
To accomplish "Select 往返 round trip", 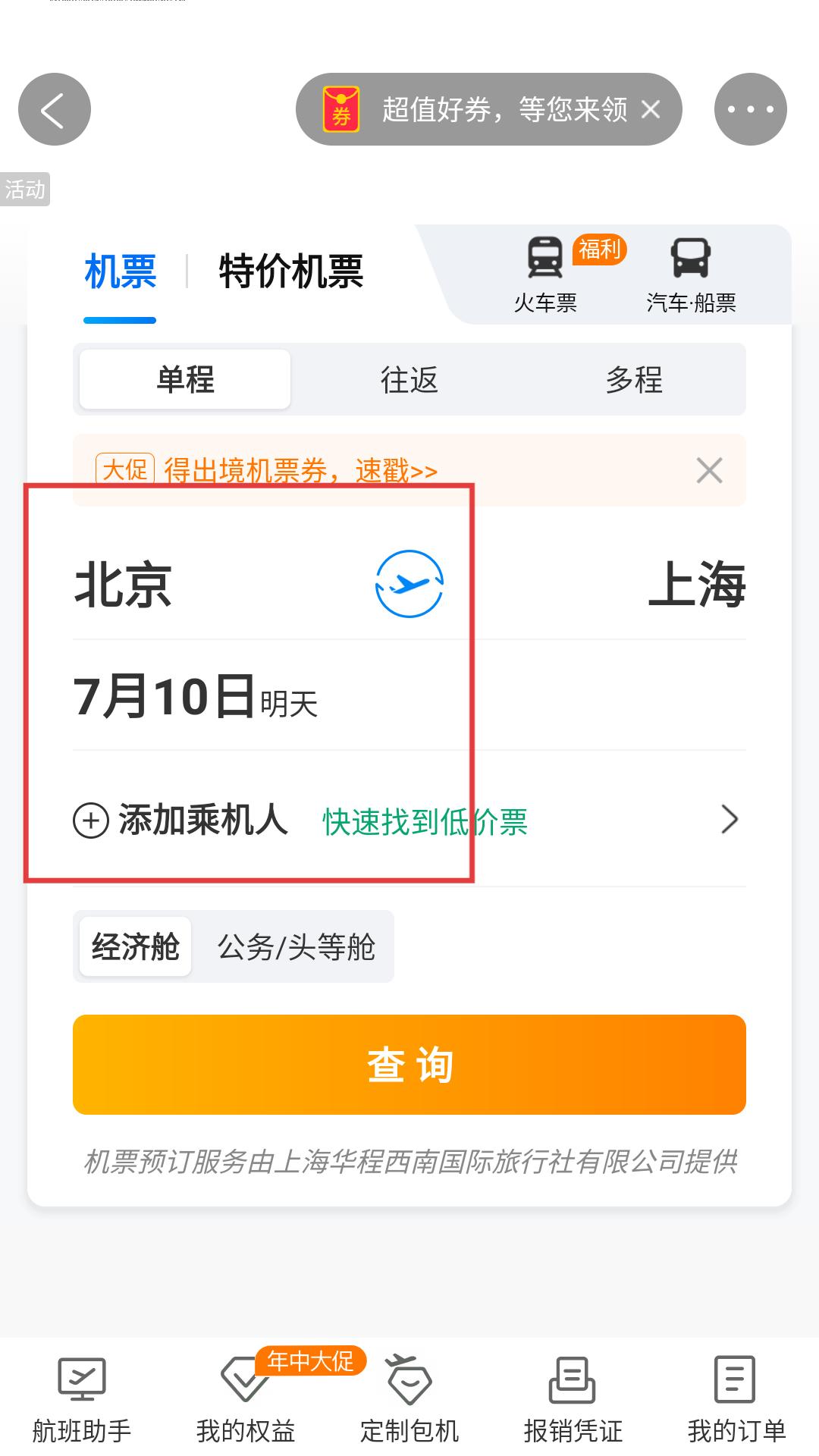I will click(x=409, y=379).
